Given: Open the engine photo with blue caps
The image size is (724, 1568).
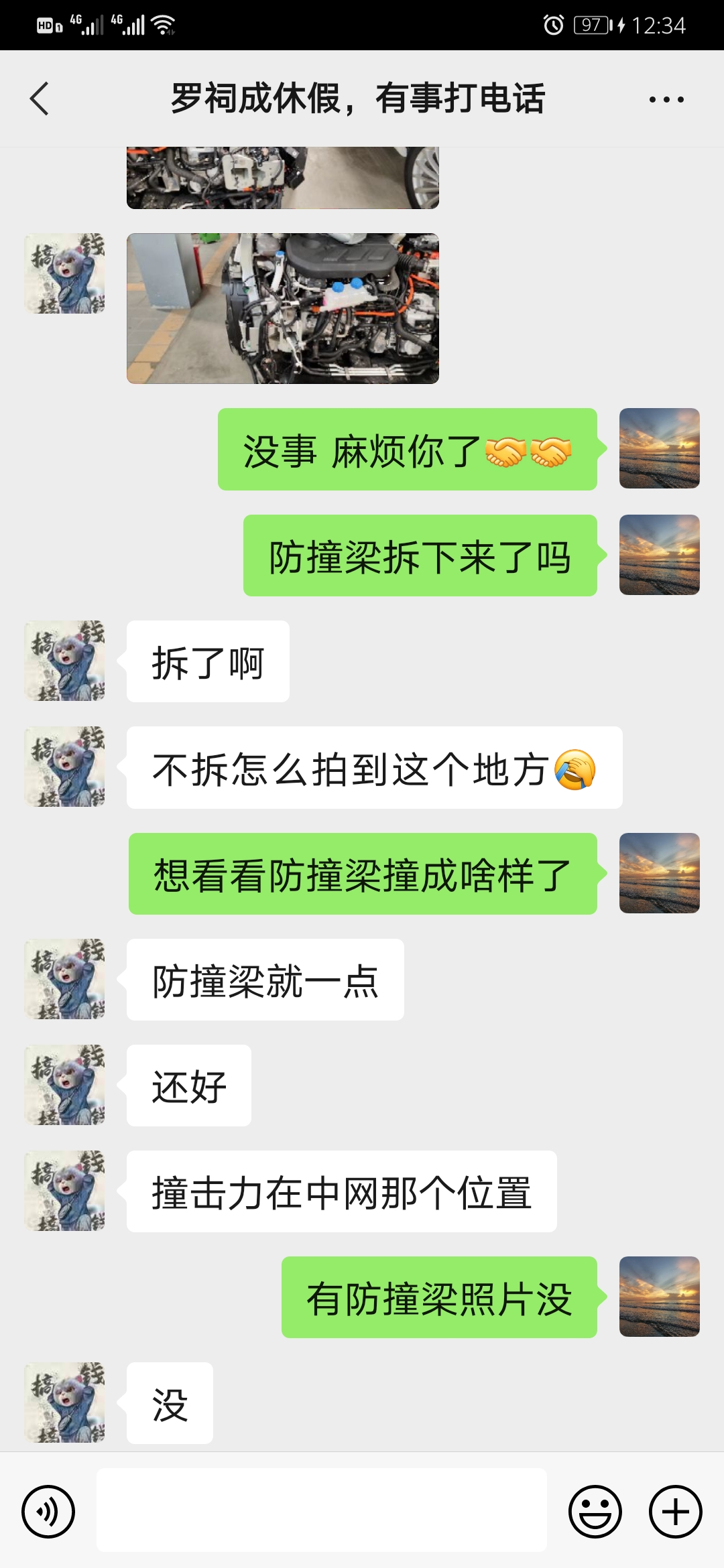Looking at the screenshot, I should click(x=283, y=308).
